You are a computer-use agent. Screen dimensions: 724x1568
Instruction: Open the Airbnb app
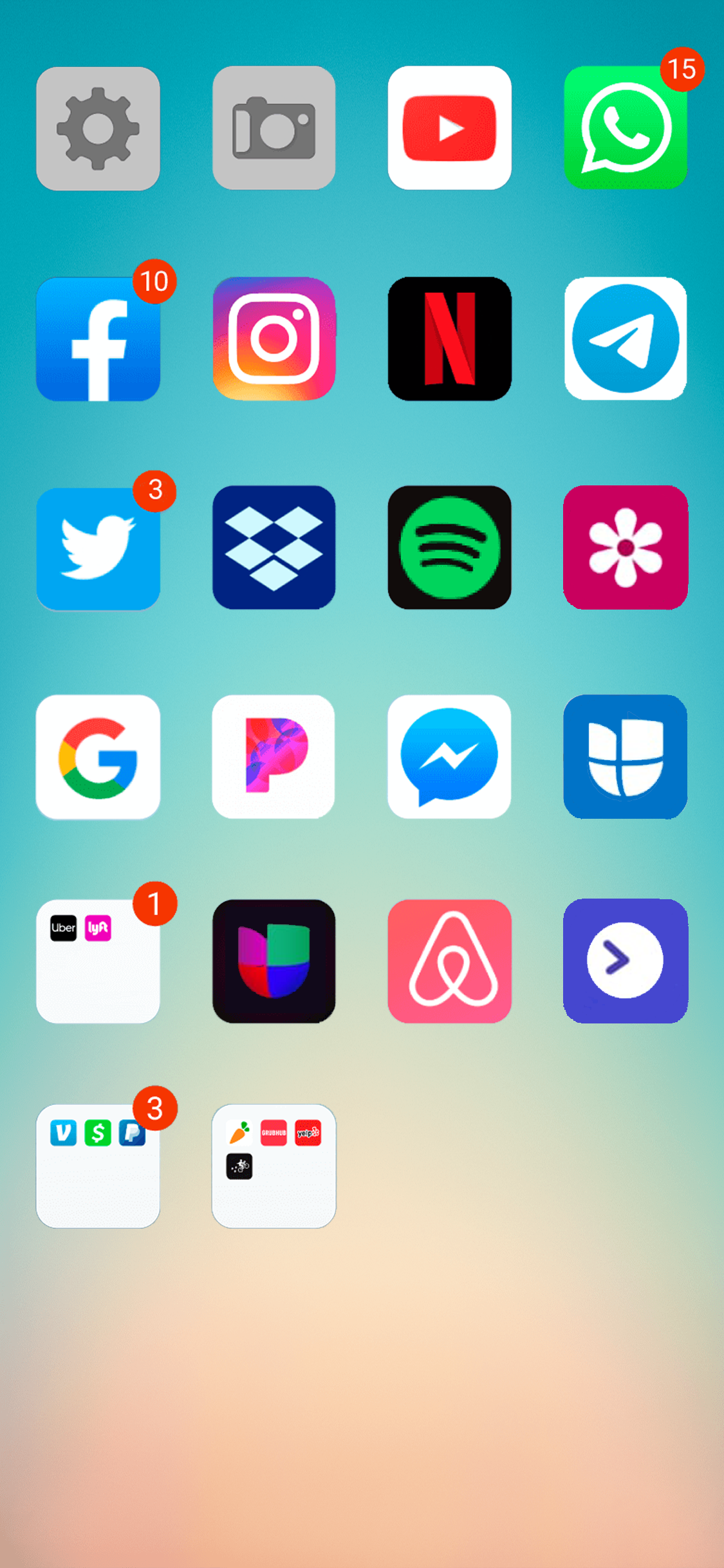tap(449, 961)
